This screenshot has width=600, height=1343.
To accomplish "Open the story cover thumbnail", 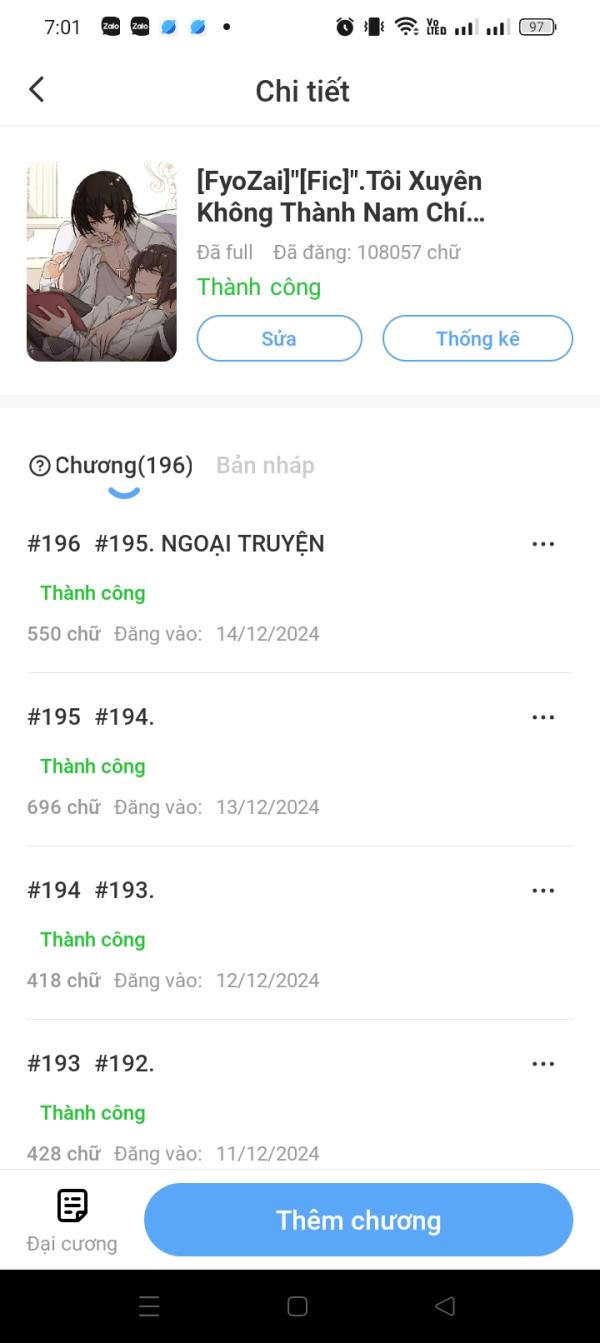I will tap(101, 261).
